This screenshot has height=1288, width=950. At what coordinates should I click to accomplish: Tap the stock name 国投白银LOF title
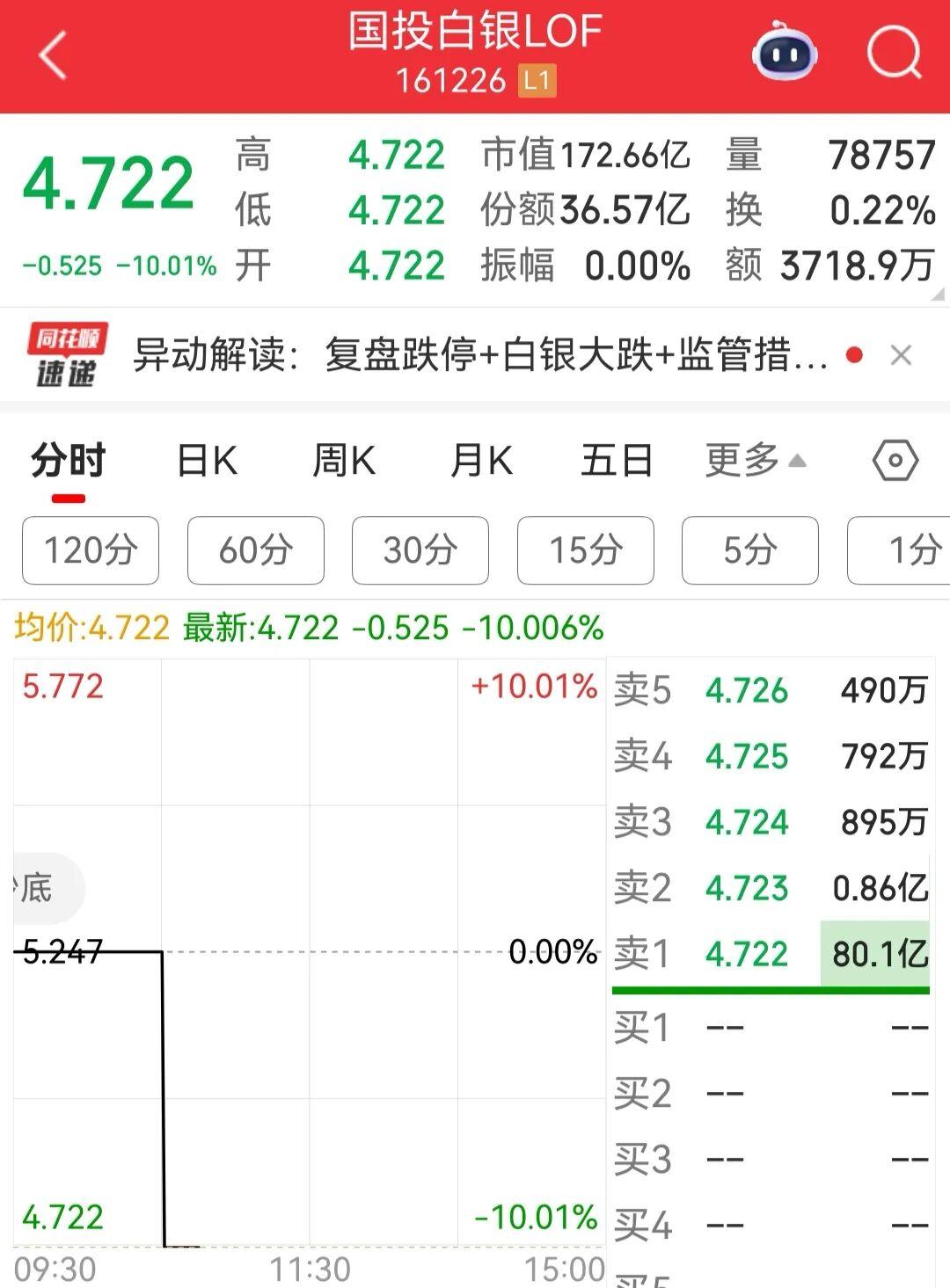(475, 31)
